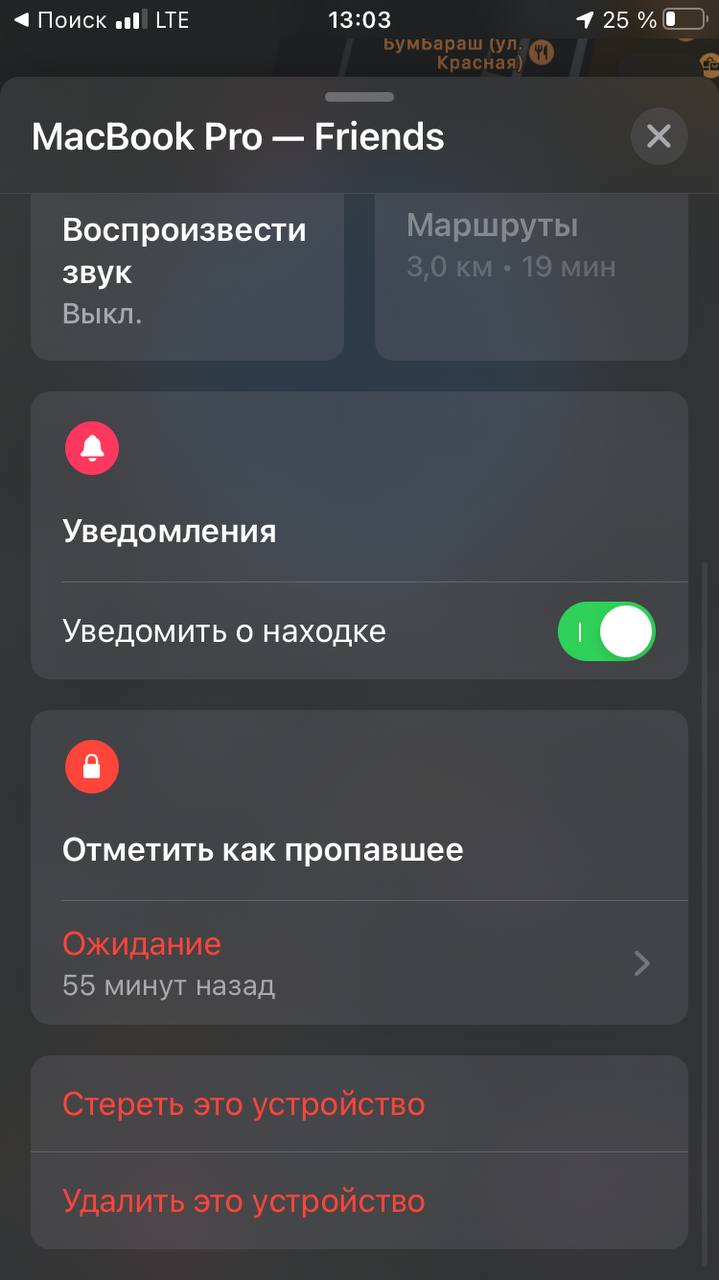The height and width of the screenshot is (1280, 719).
Task: Open Маршруты directions card
Action: tap(531, 276)
